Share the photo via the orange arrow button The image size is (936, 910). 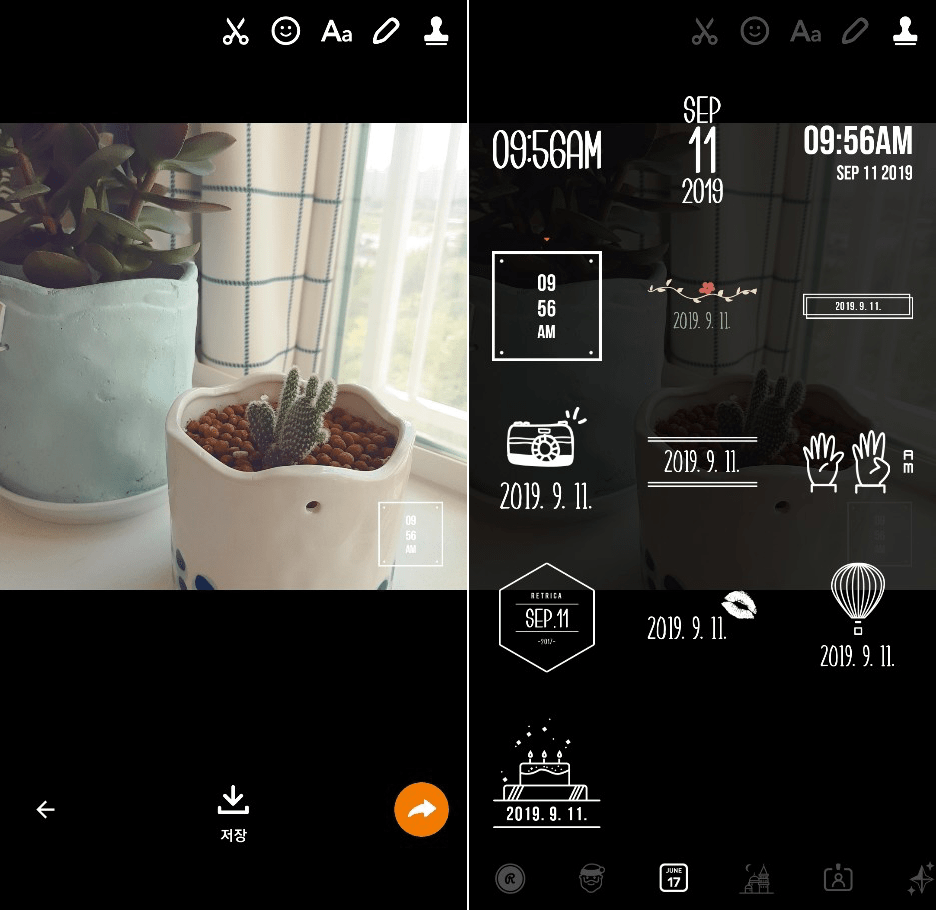tap(421, 810)
